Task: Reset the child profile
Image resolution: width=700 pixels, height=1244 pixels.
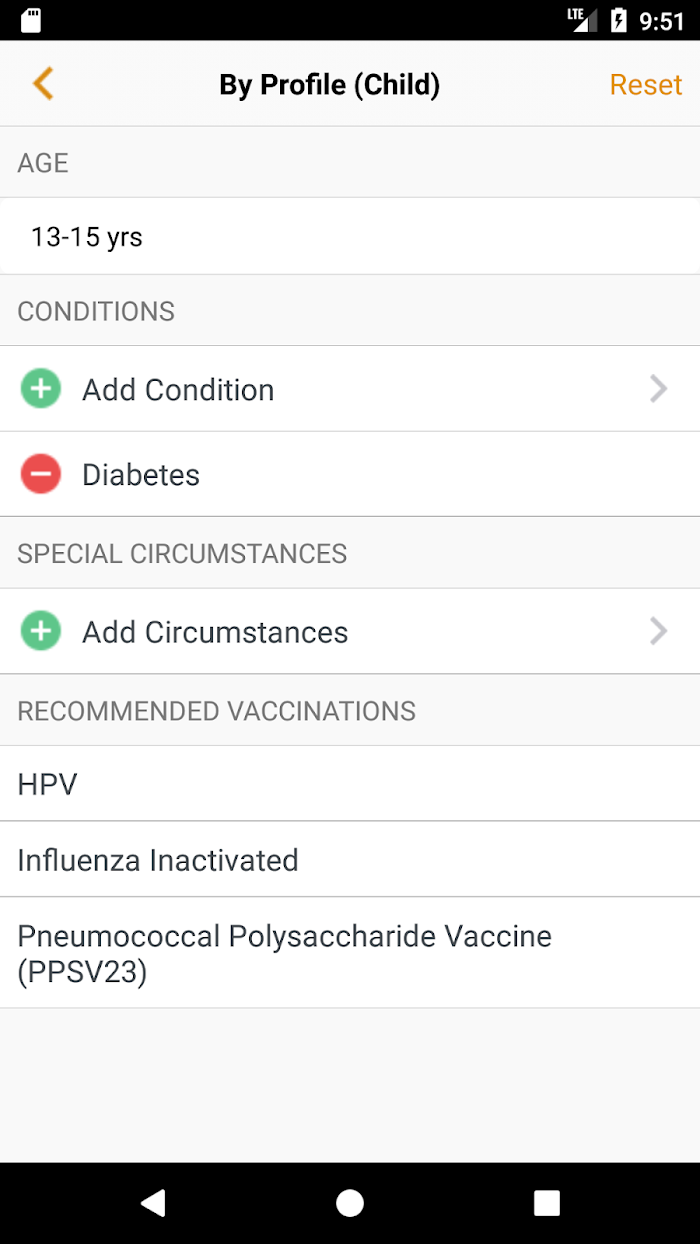Action: (645, 85)
